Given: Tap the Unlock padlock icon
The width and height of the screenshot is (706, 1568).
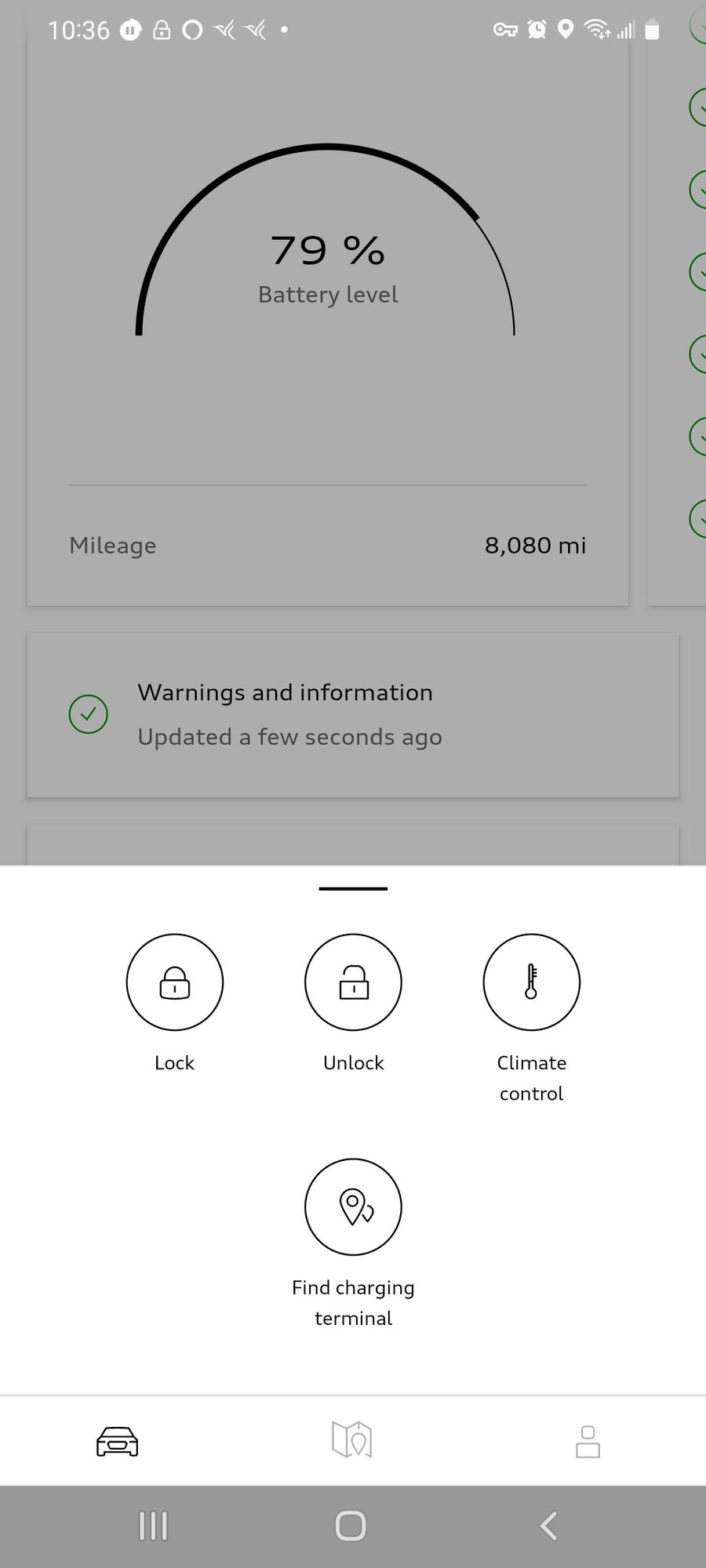Looking at the screenshot, I should 353,982.
